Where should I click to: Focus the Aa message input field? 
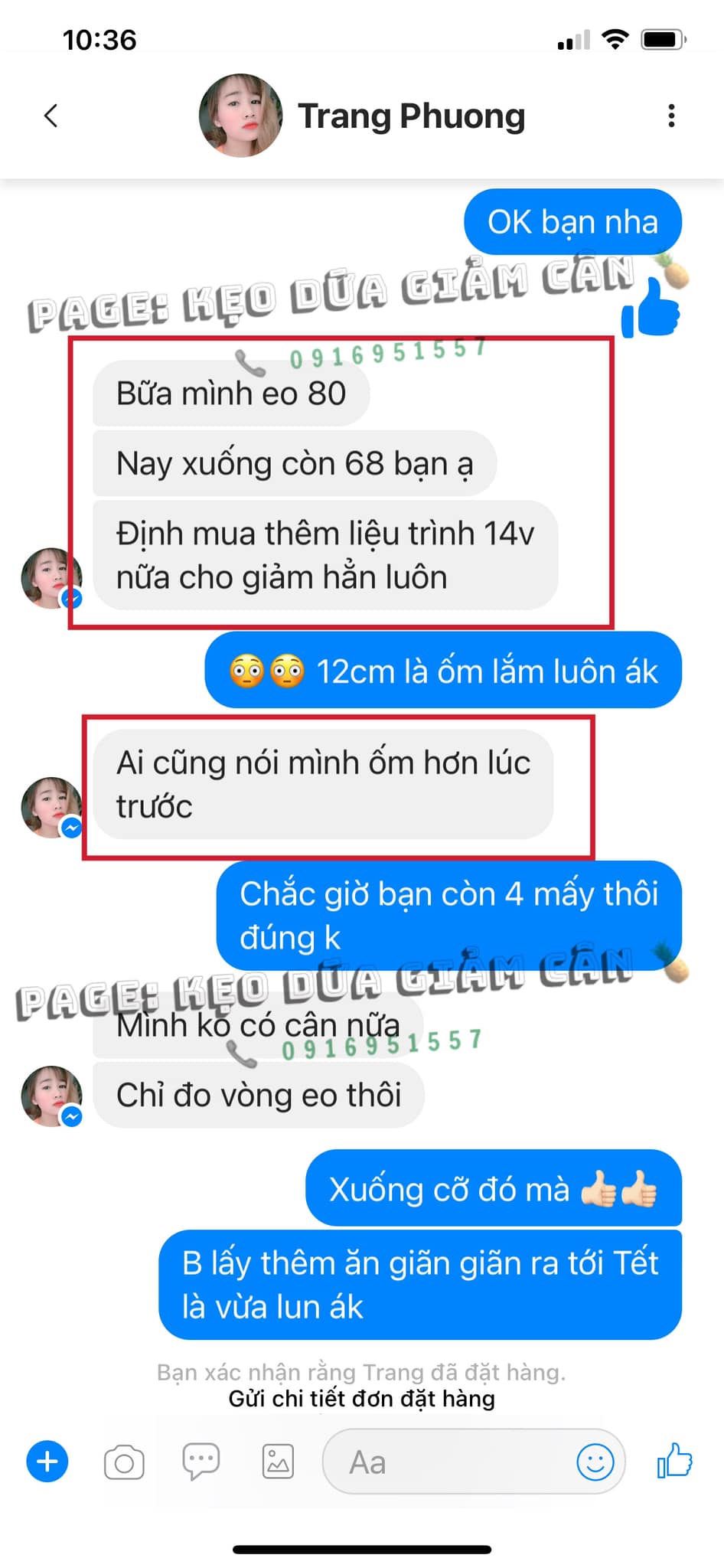452,1462
